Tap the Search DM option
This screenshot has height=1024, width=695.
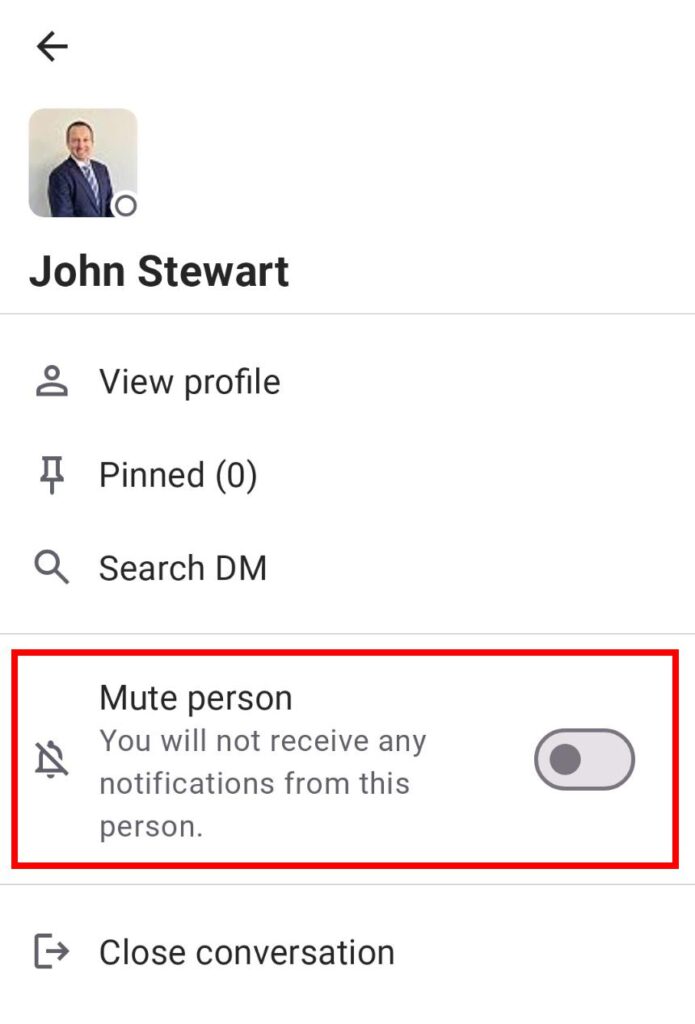[182, 568]
